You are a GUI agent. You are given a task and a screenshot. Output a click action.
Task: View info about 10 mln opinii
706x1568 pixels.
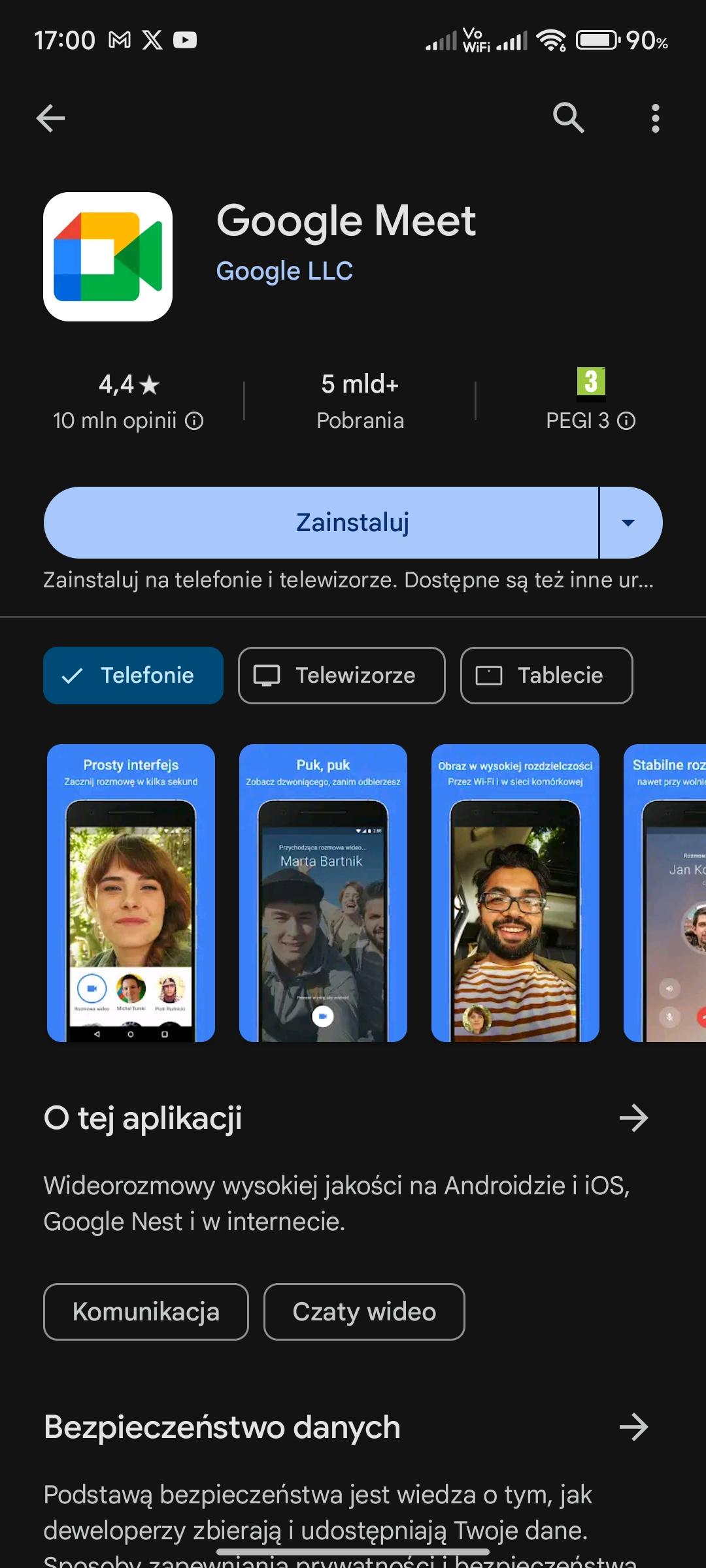click(194, 421)
